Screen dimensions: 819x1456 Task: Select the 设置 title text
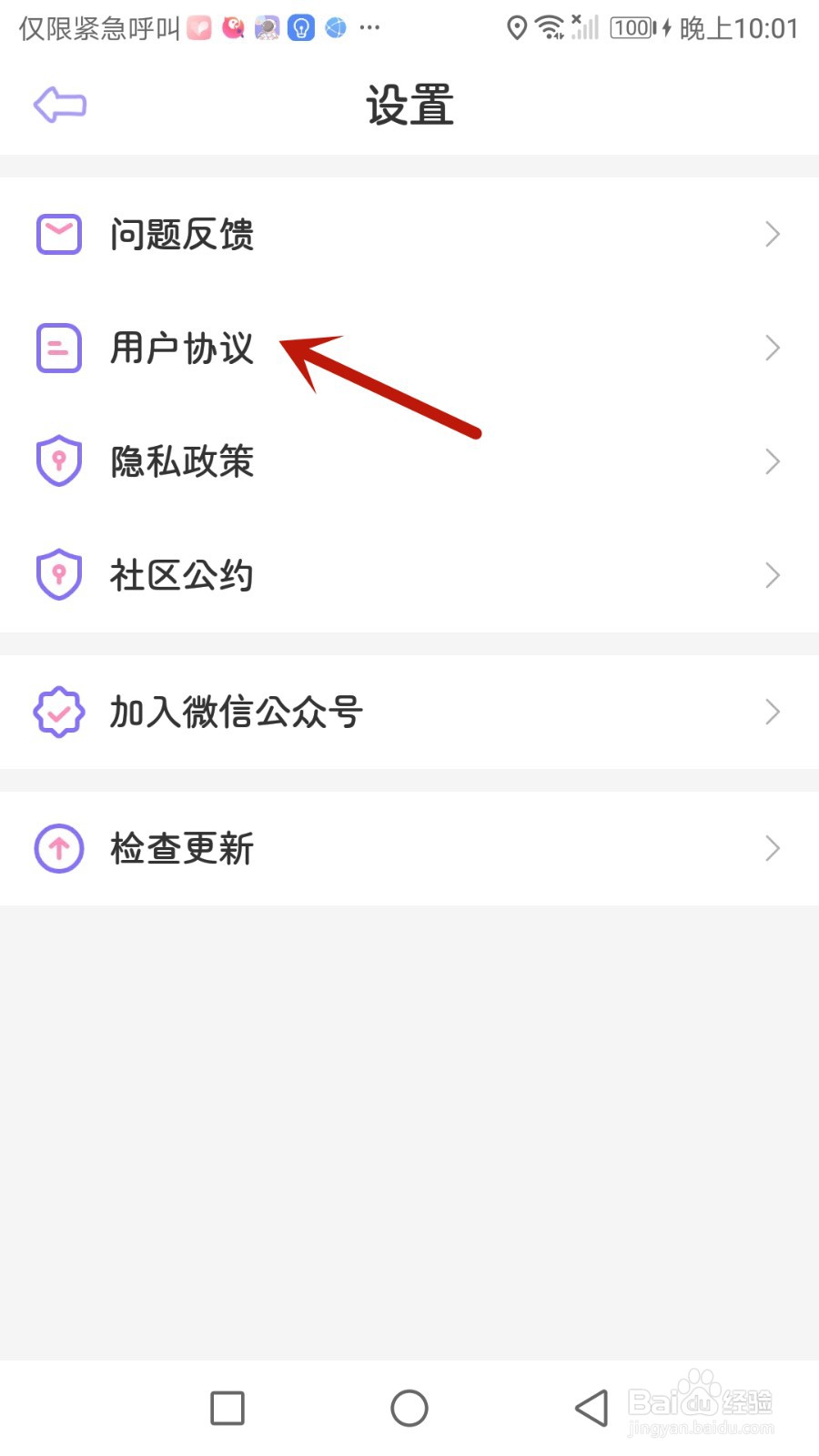coord(409,104)
